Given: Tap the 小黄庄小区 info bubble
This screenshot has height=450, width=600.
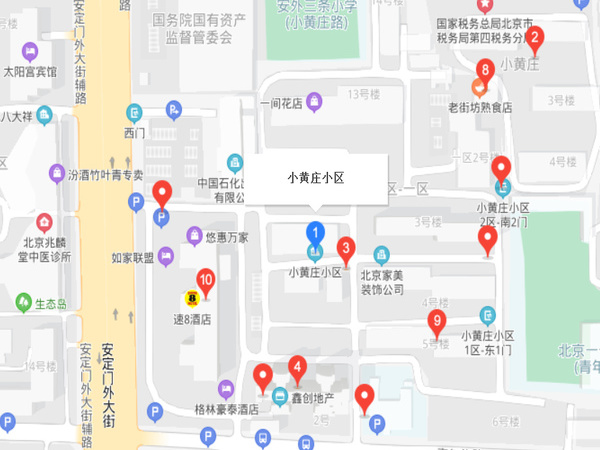Looking at the screenshot, I should [x=315, y=179].
